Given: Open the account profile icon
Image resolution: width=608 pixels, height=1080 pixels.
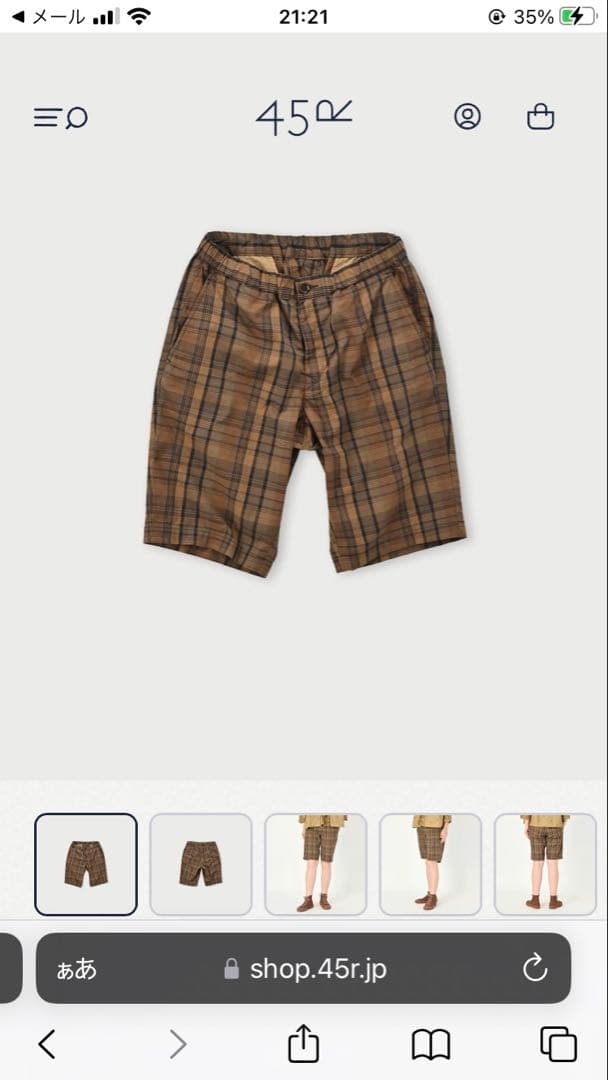Looking at the screenshot, I should pyautogui.click(x=467, y=117).
